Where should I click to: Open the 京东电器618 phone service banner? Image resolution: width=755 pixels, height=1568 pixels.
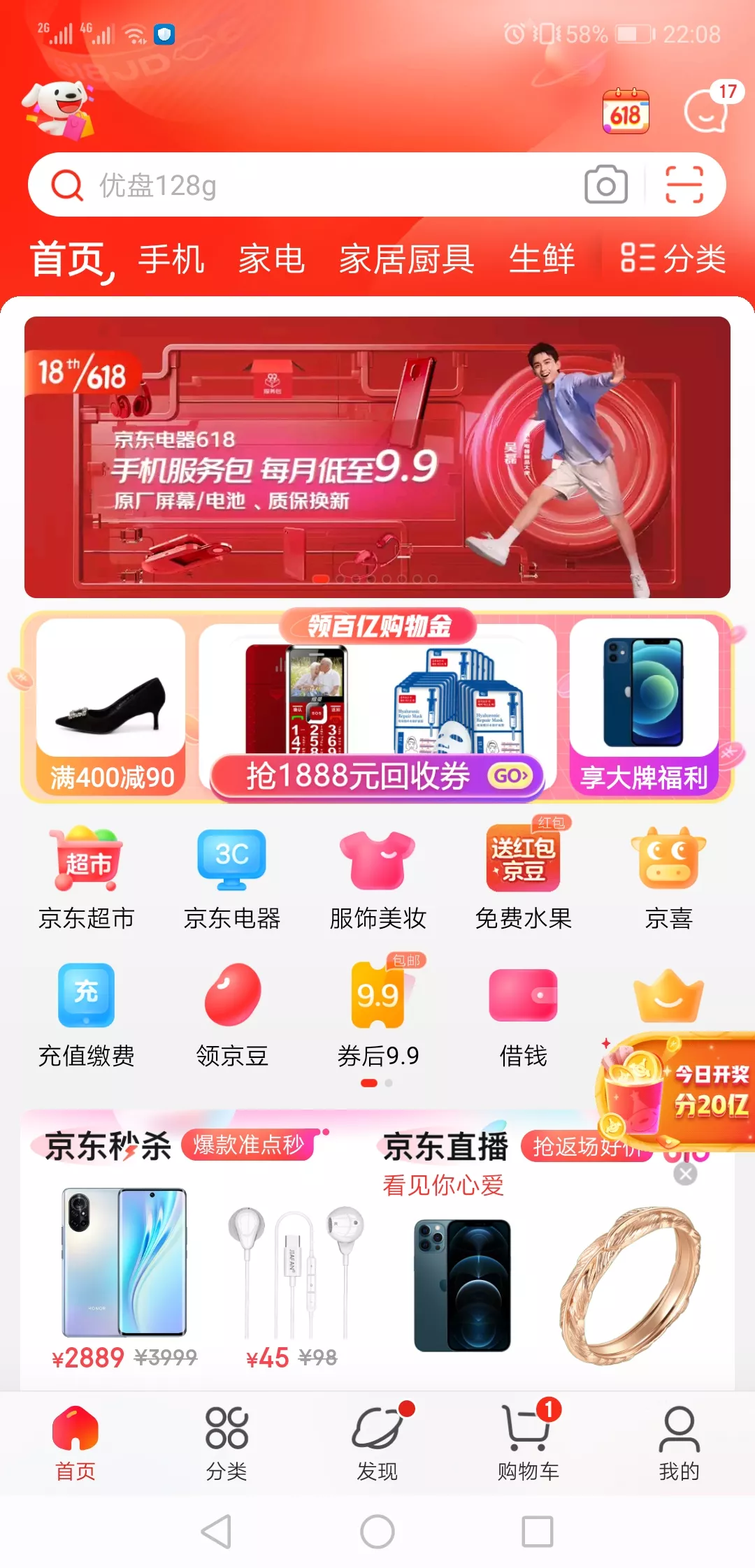pyautogui.click(x=377, y=457)
